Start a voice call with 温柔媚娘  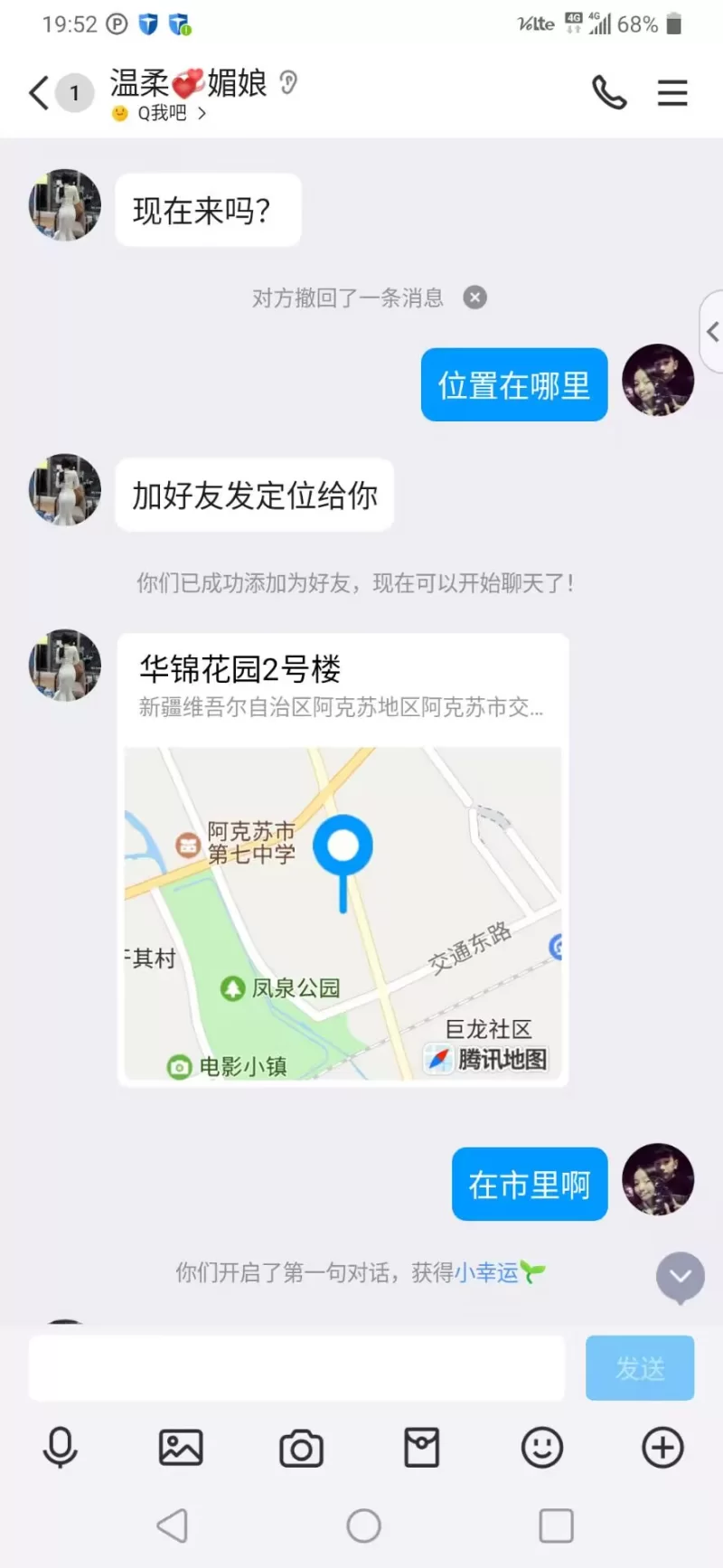tap(608, 92)
